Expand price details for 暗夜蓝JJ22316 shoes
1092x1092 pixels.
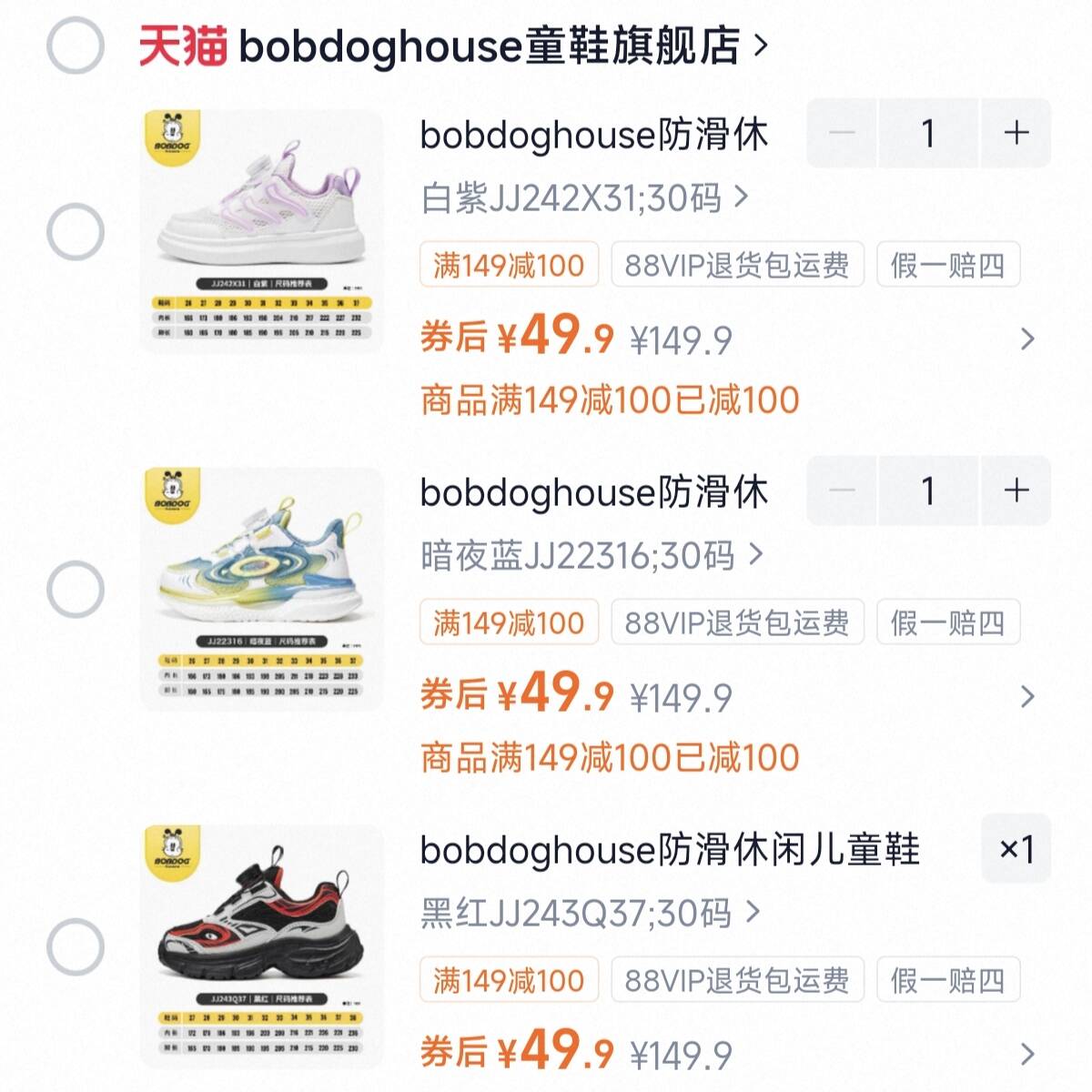pos(1027,697)
